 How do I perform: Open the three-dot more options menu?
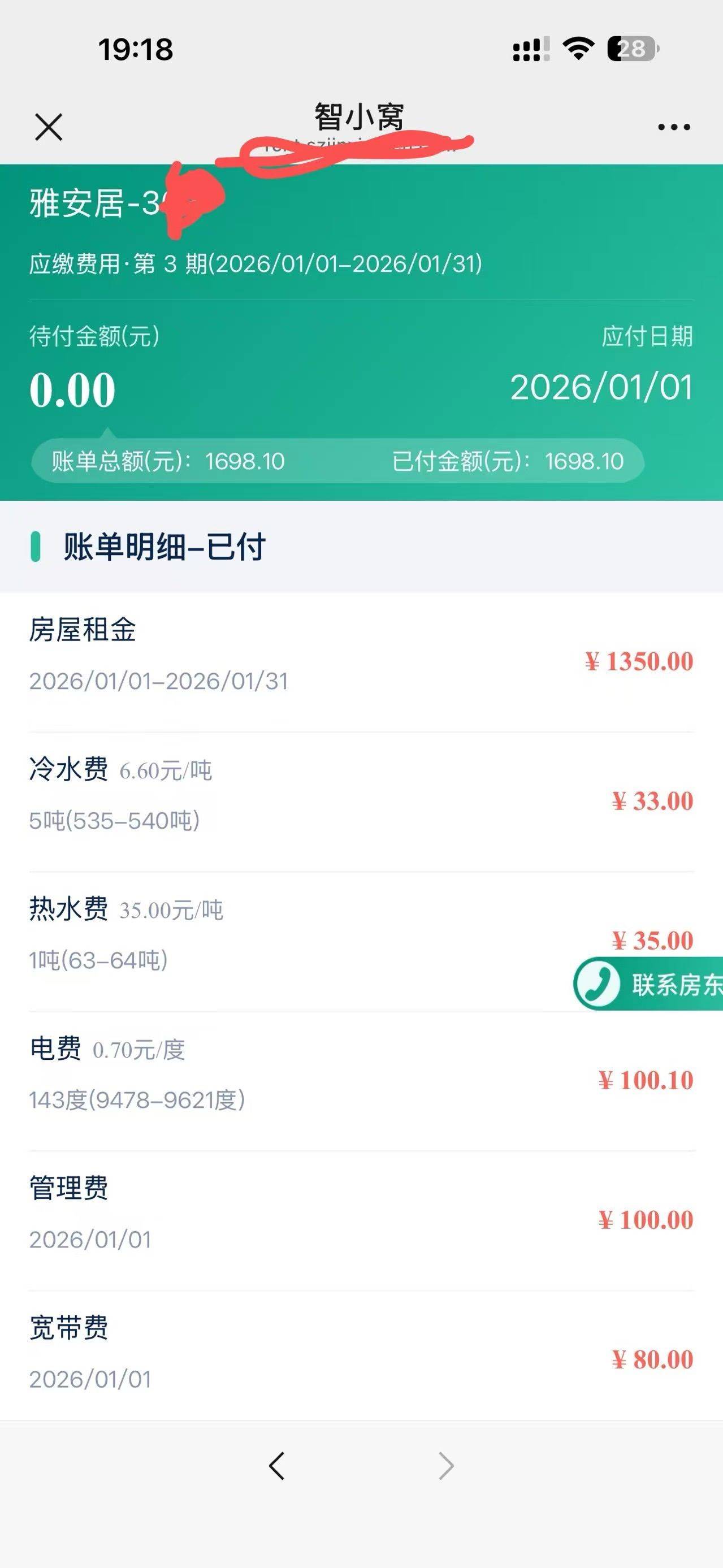pyautogui.click(x=674, y=127)
